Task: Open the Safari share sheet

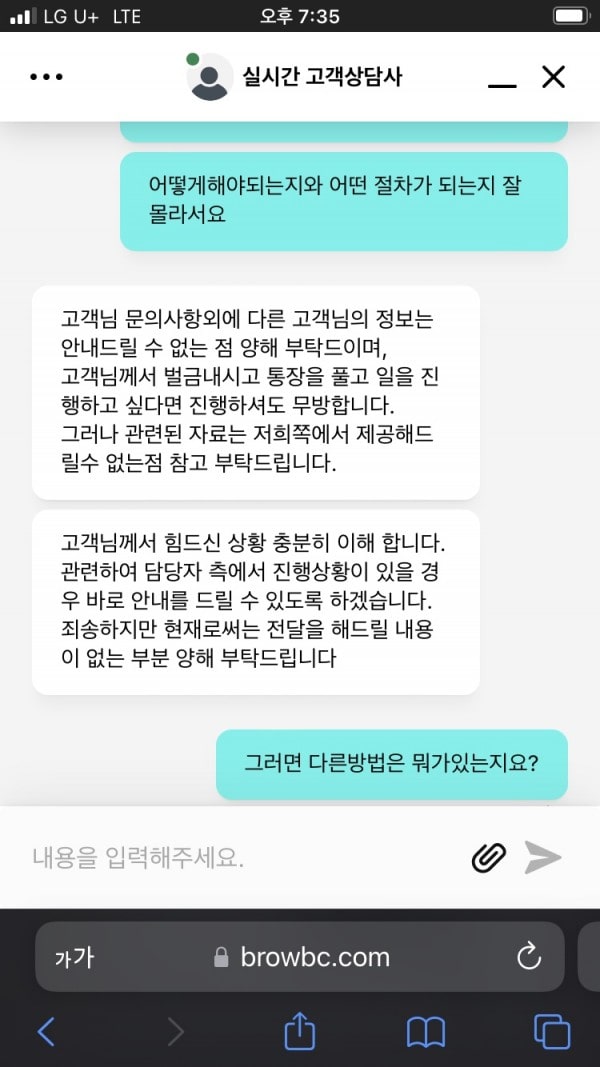Action: click(299, 1030)
